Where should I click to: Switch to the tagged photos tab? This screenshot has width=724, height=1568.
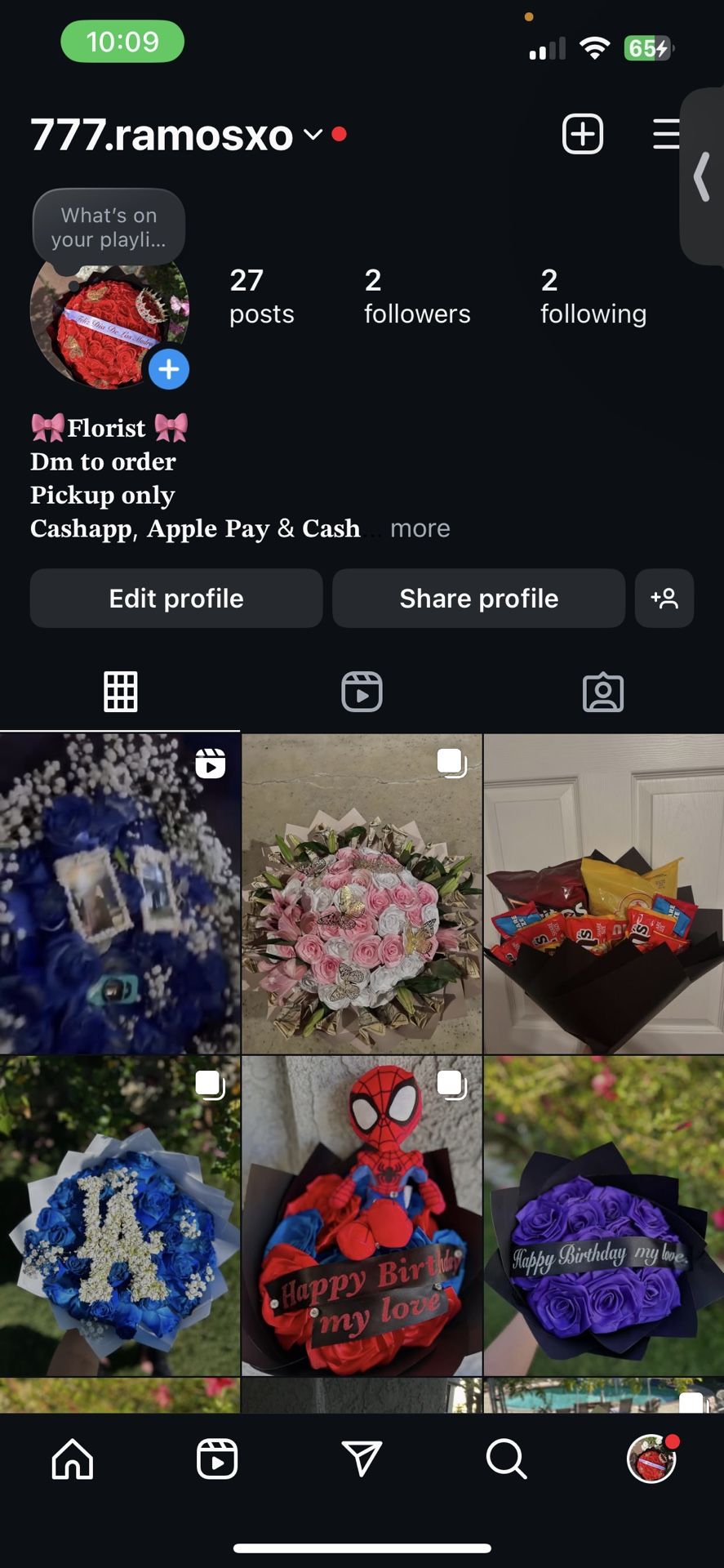pyautogui.click(x=603, y=692)
